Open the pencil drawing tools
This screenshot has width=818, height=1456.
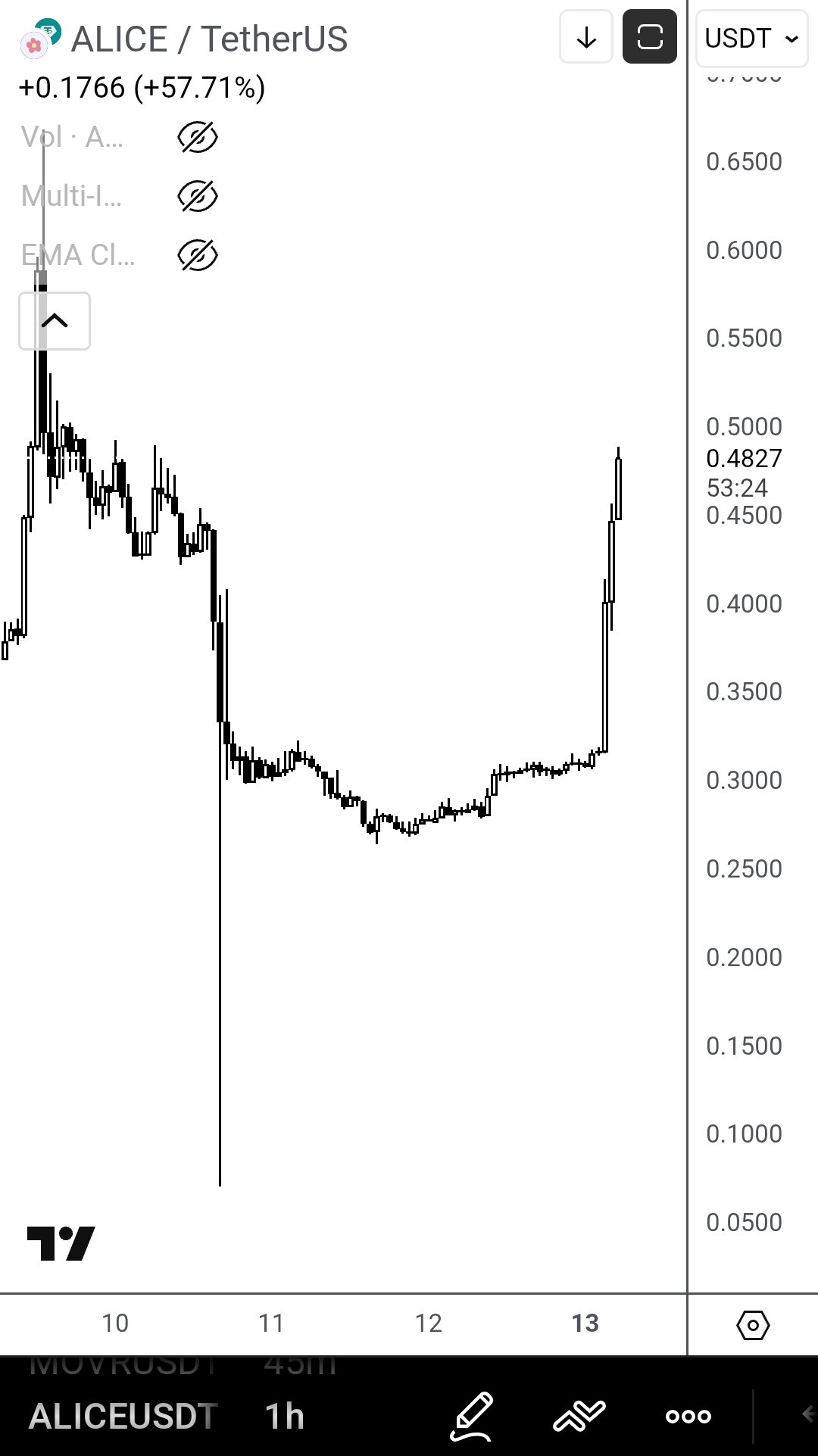pos(472,1415)
